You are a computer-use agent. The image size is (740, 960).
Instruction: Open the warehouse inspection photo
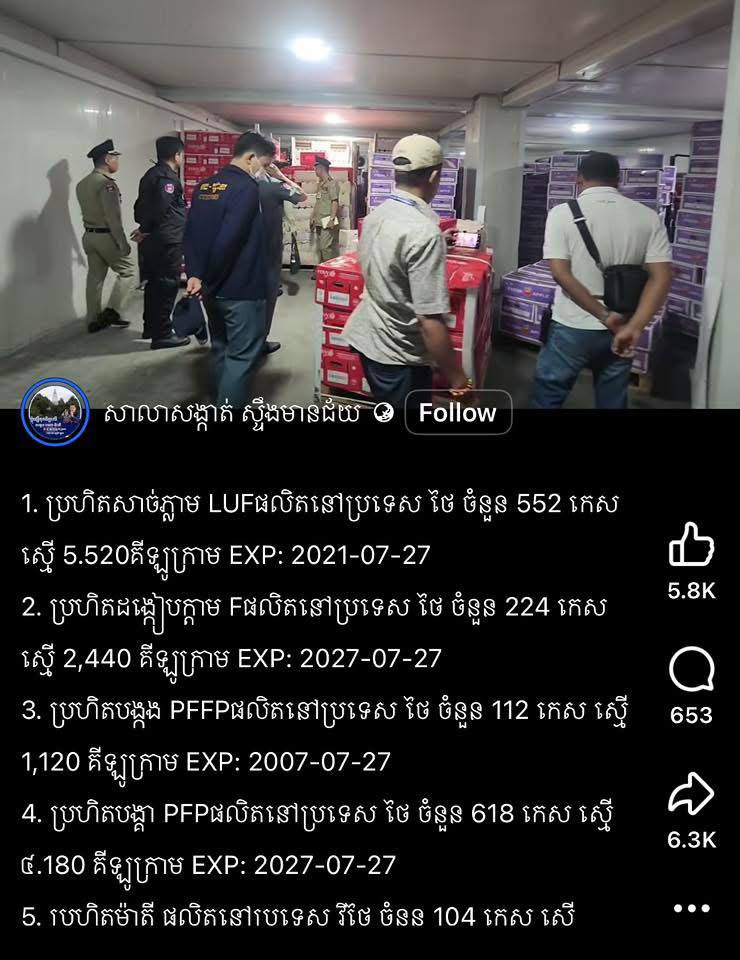pos(370,200)
